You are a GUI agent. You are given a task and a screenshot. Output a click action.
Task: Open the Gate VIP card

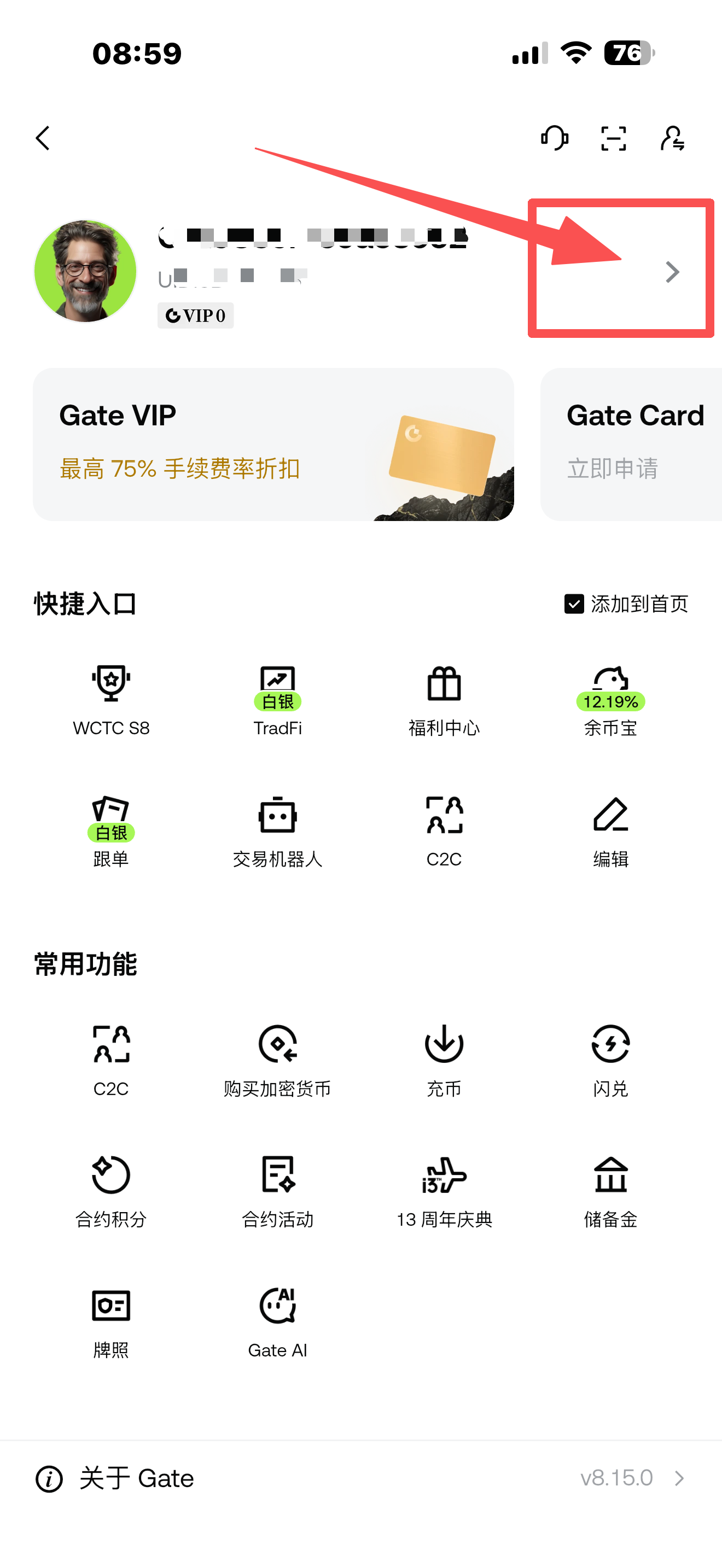[x=273, y=444]
